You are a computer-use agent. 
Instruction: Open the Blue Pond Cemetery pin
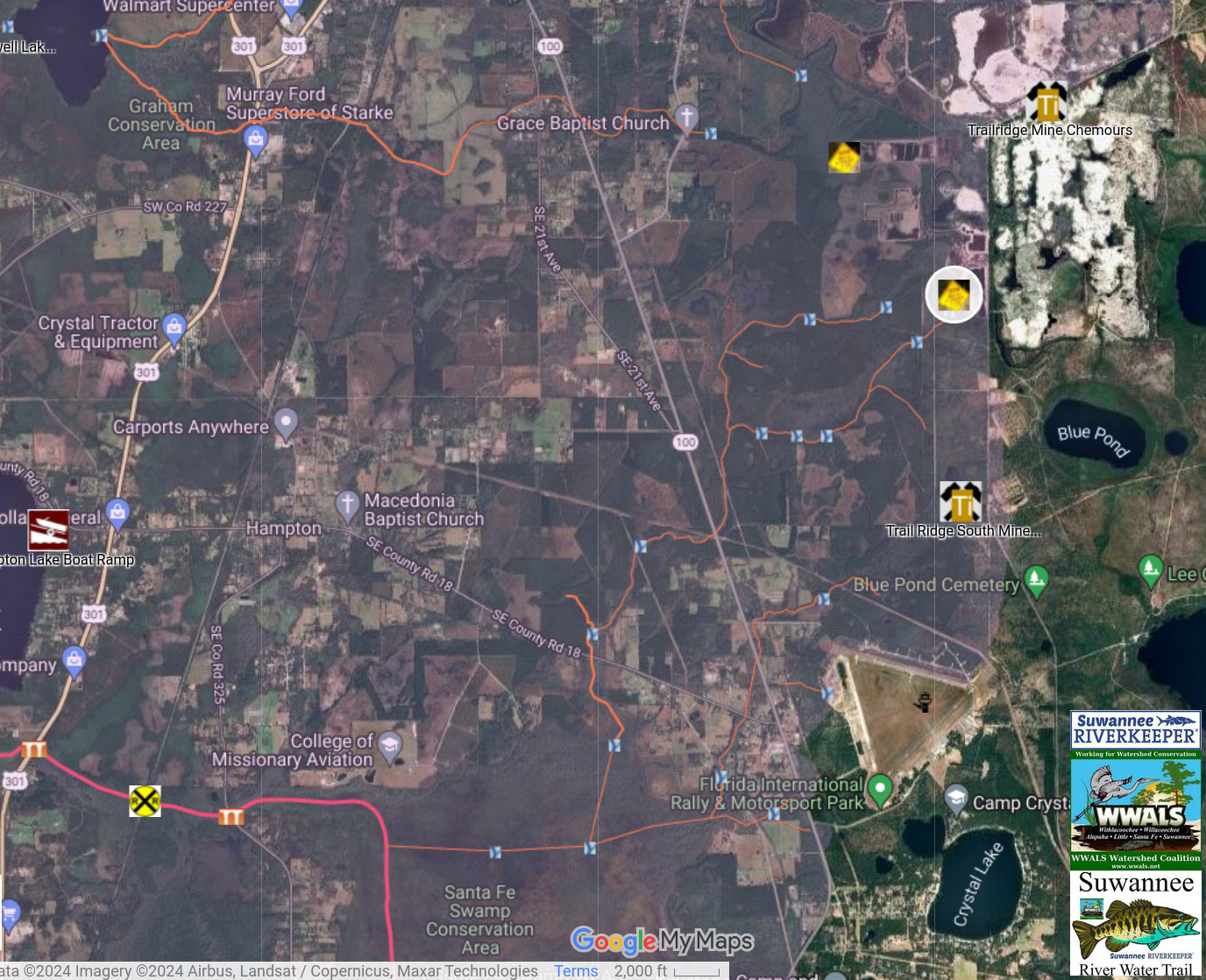(x=1036, y=580)
